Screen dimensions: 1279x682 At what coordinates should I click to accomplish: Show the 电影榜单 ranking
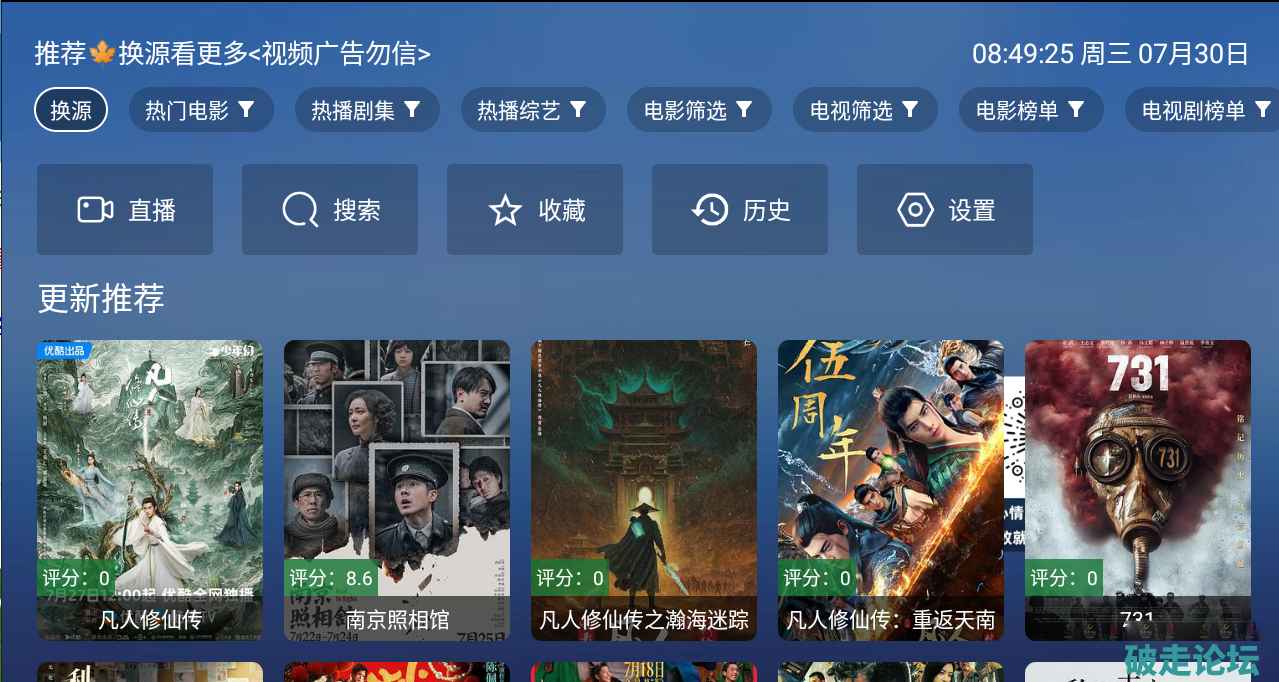1030,110
